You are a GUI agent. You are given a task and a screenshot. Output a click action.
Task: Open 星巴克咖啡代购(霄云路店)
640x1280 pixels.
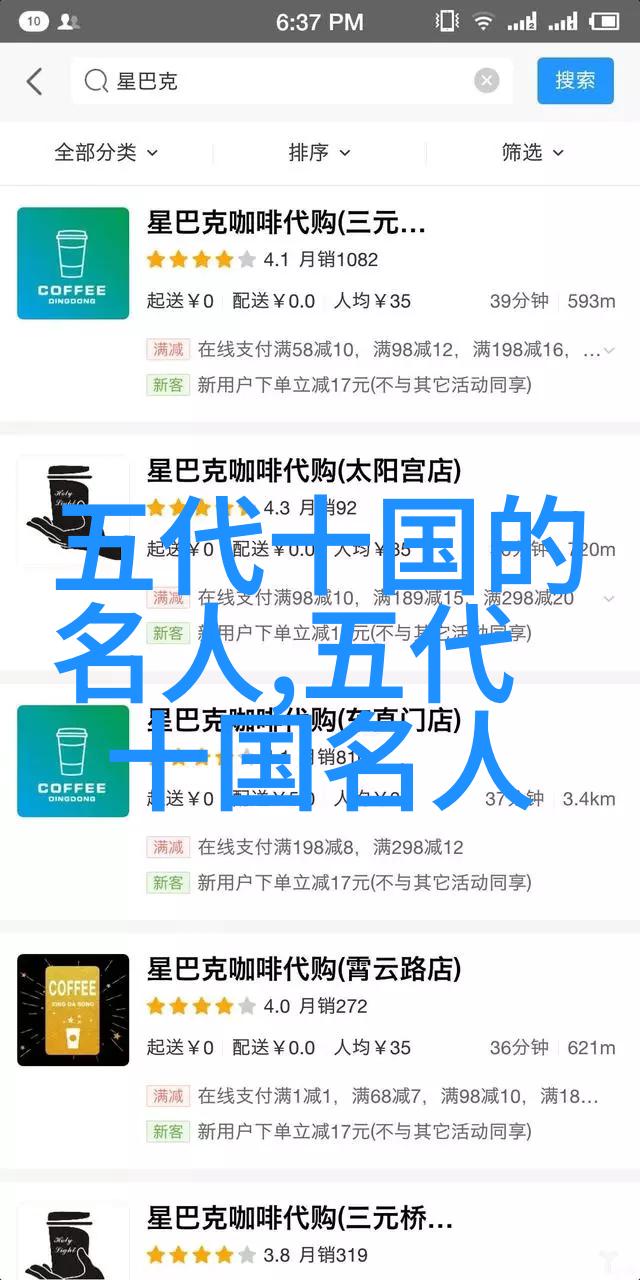click(303, 969)
